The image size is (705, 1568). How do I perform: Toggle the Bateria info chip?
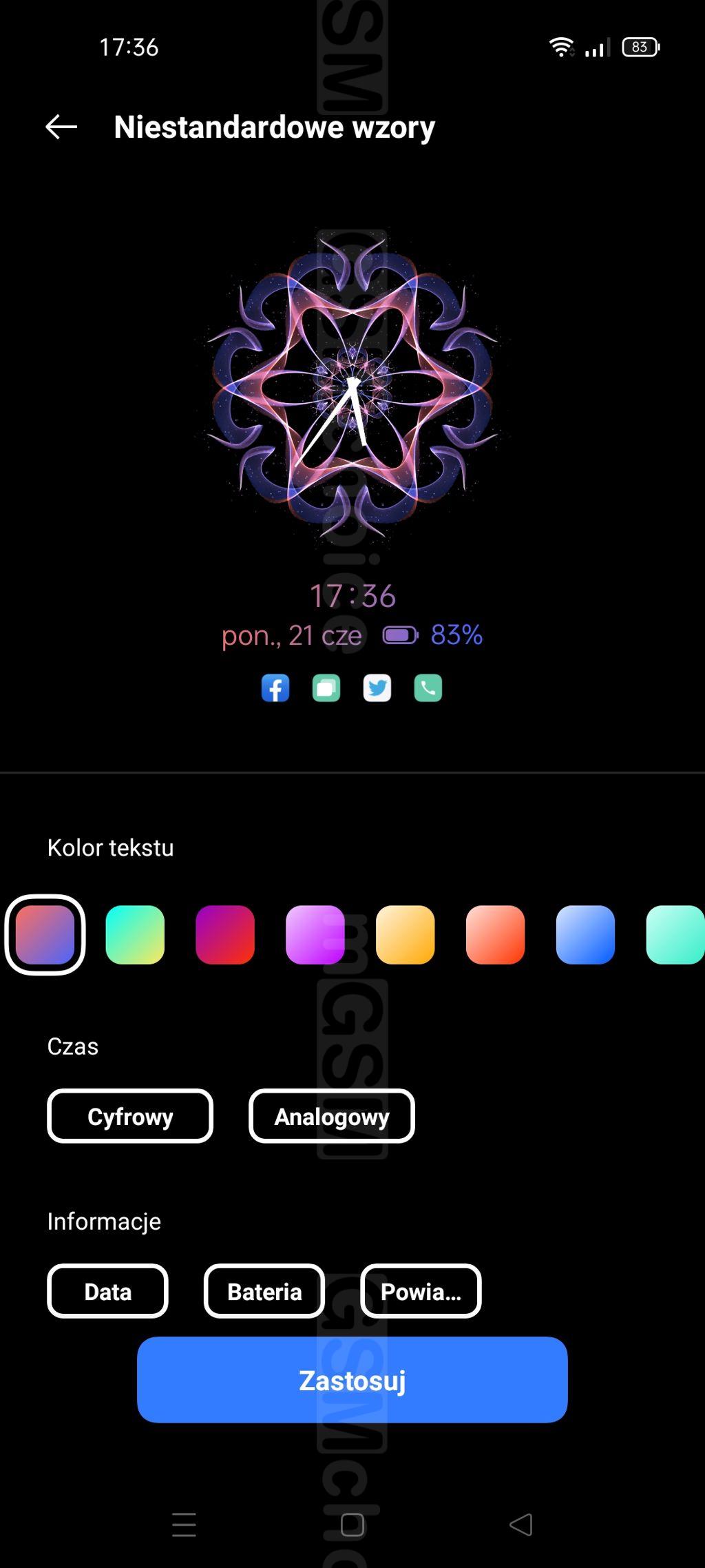264,1291
